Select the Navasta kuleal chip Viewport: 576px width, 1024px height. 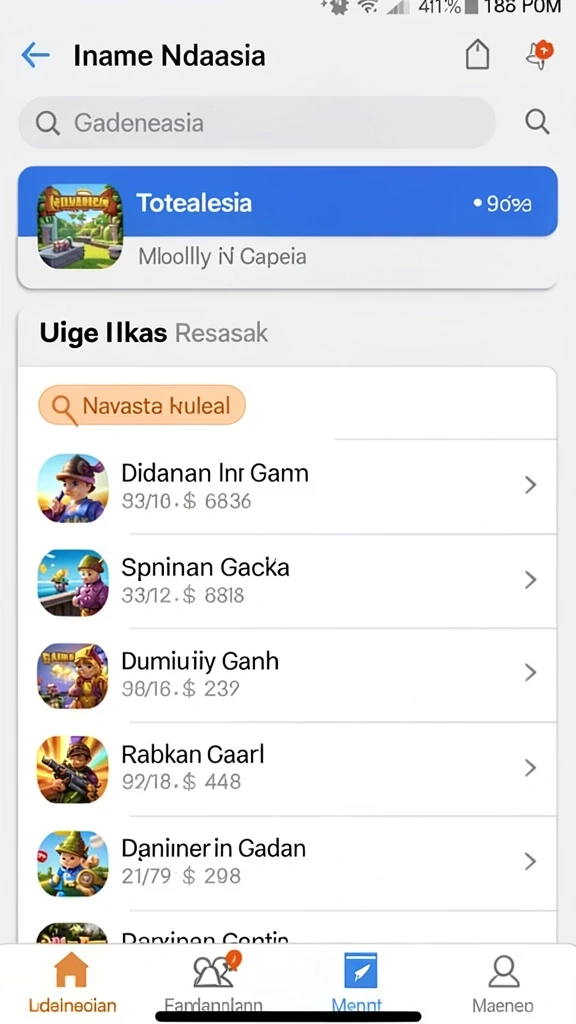coord(142,406)
